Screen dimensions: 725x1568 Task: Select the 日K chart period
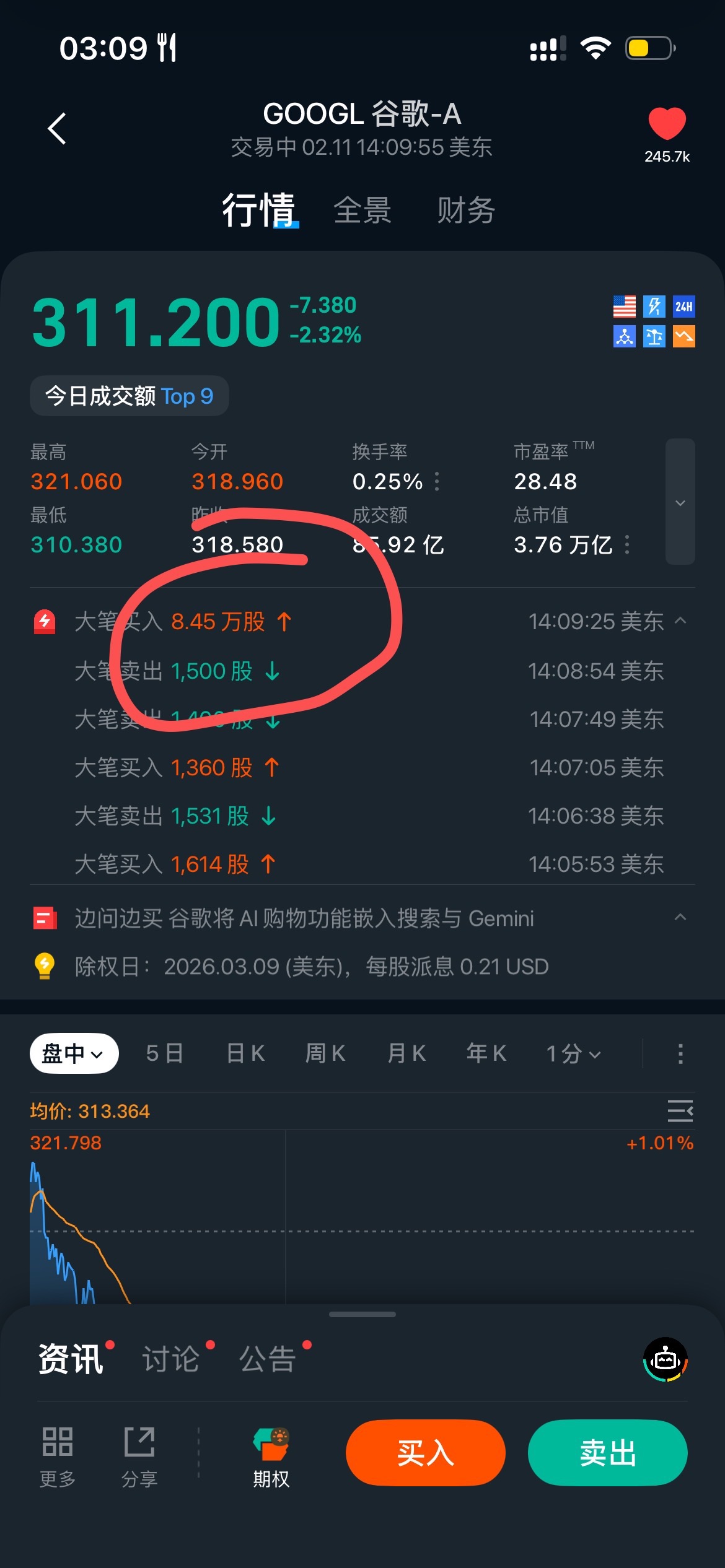[245, 1053]
